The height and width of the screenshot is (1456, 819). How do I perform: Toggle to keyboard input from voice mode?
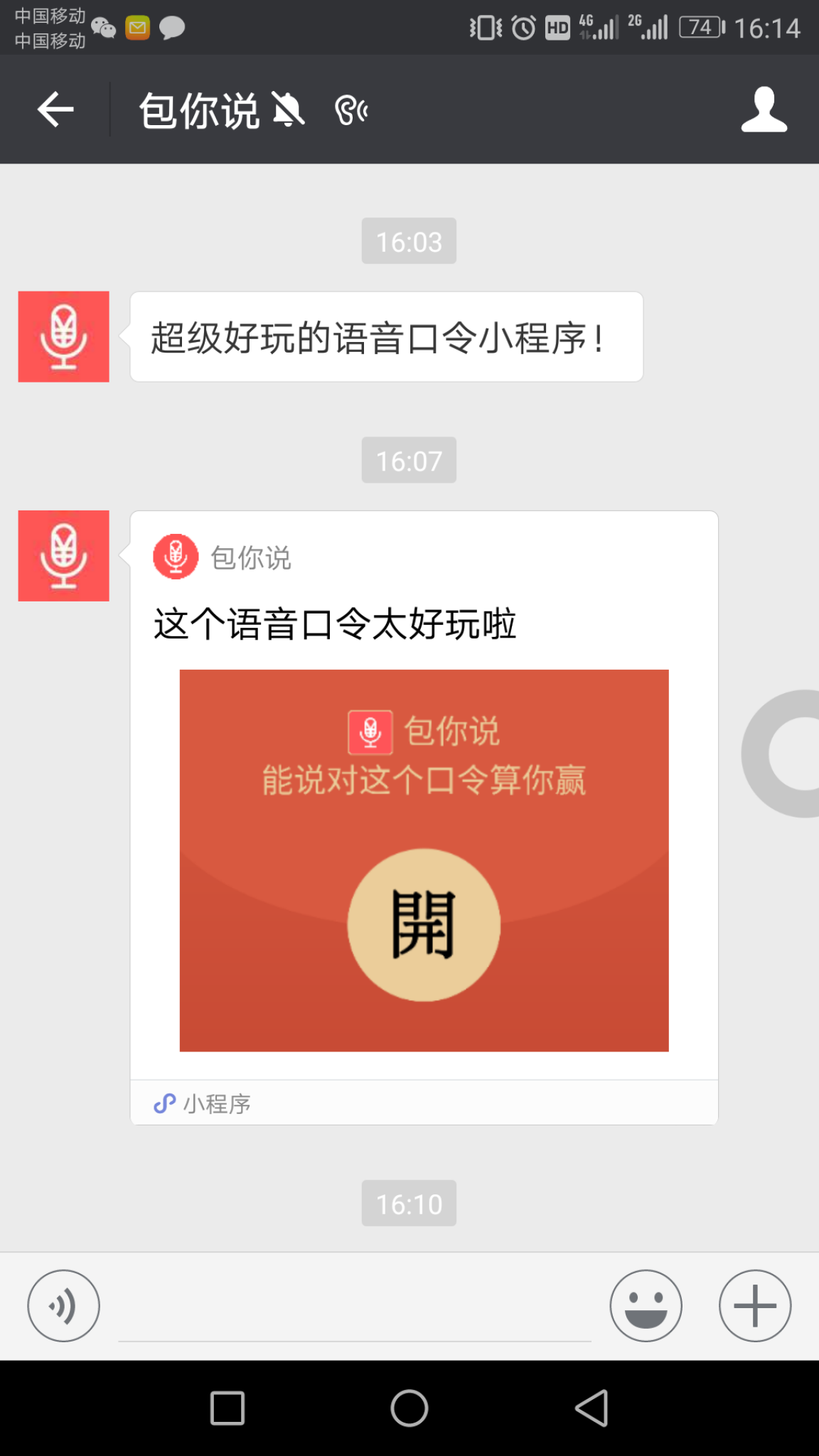[x=63, y=1305]
